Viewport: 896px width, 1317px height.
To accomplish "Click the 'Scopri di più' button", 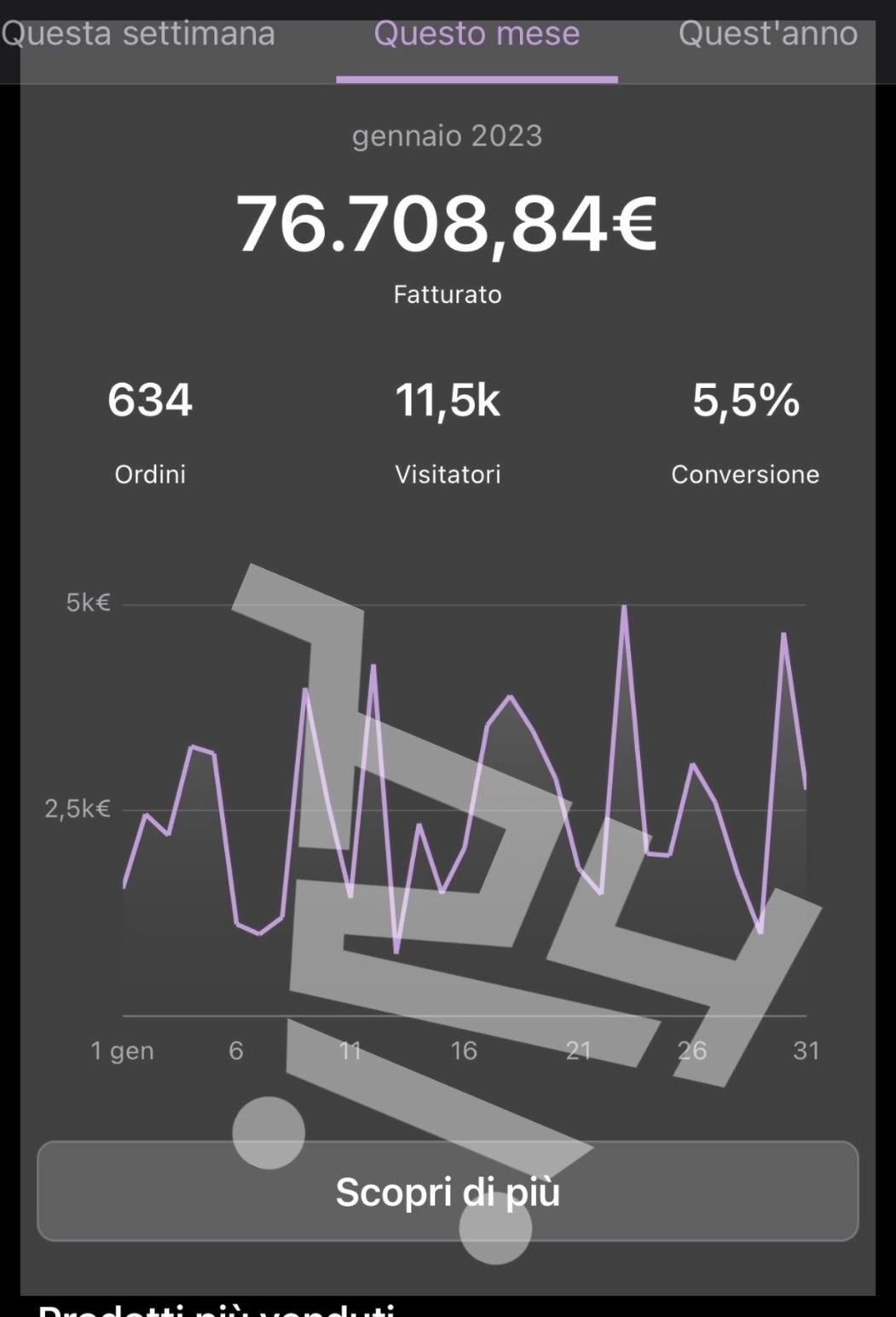I will tap(448, 1191).
